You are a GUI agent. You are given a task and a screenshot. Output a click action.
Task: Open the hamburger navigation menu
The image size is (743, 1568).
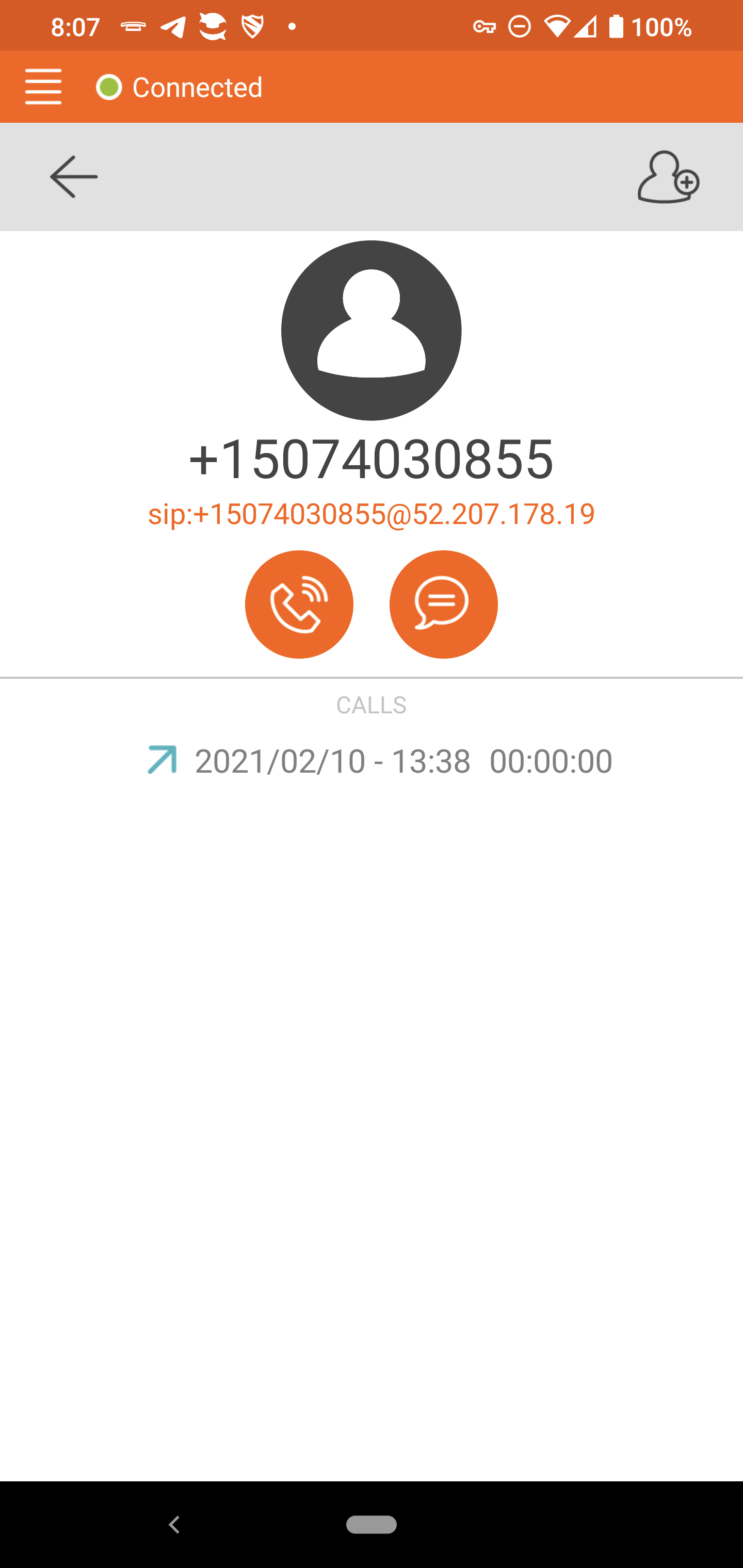[x=43, y=87]
